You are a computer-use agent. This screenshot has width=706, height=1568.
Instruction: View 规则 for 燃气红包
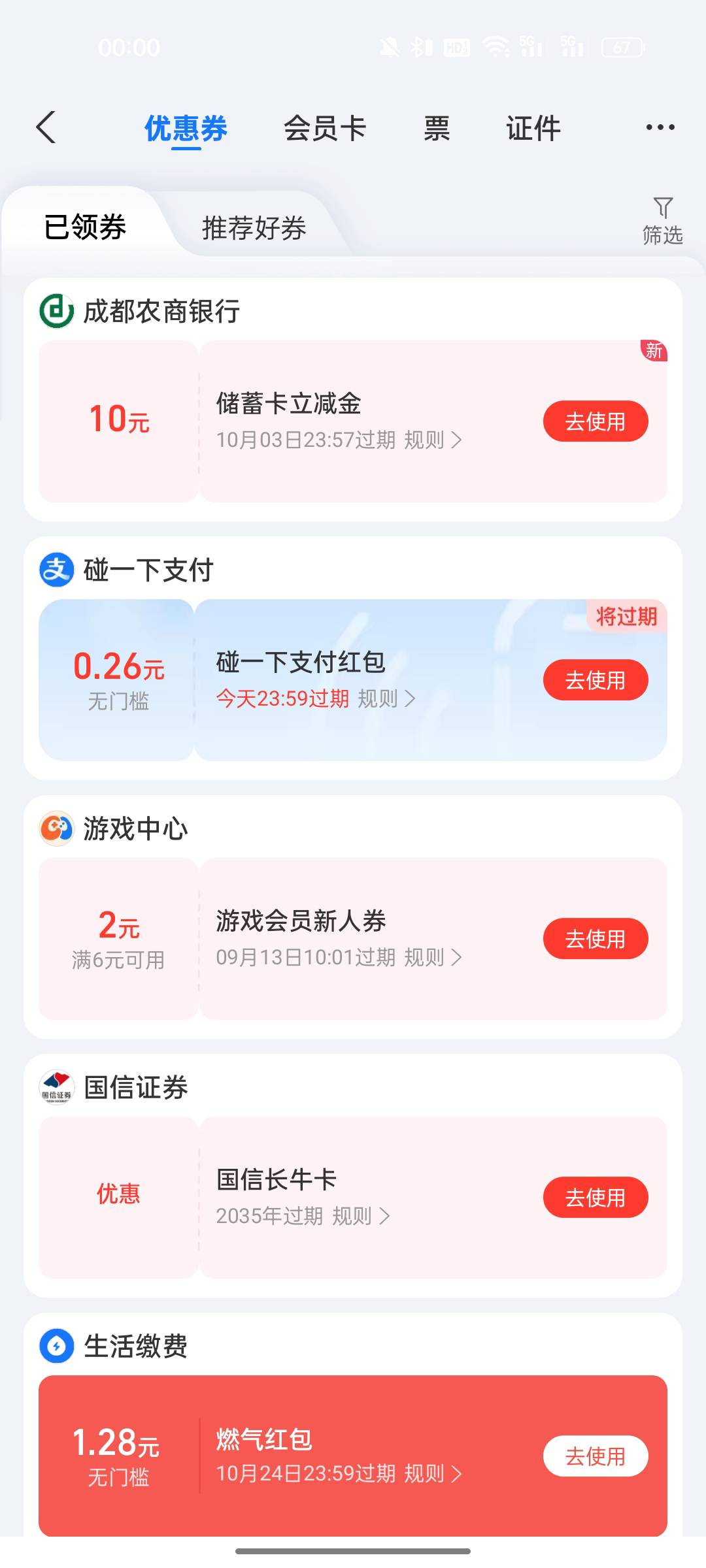pyautogui.click(x=433, y=1473)
